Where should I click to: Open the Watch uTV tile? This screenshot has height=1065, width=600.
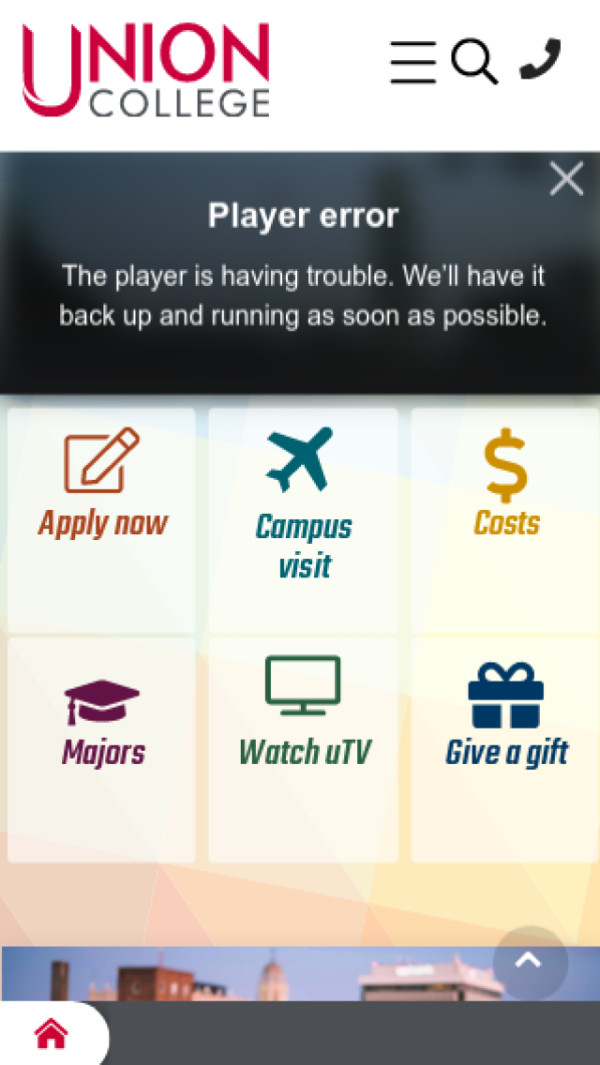point(303,750)
